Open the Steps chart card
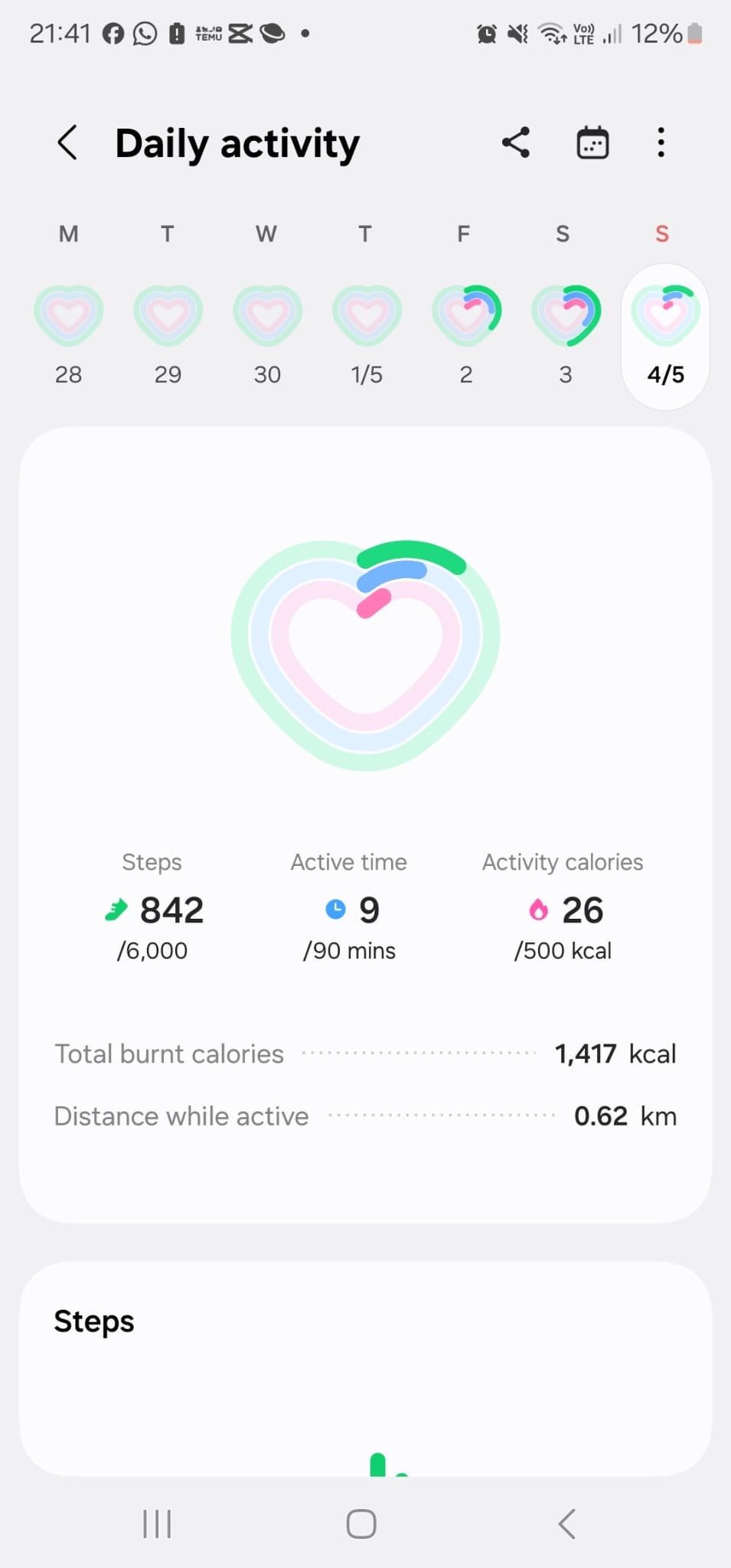Image resolution: width=731 pixels, height=1568 pixels. pyautogui.click(x=365, y=1369)
